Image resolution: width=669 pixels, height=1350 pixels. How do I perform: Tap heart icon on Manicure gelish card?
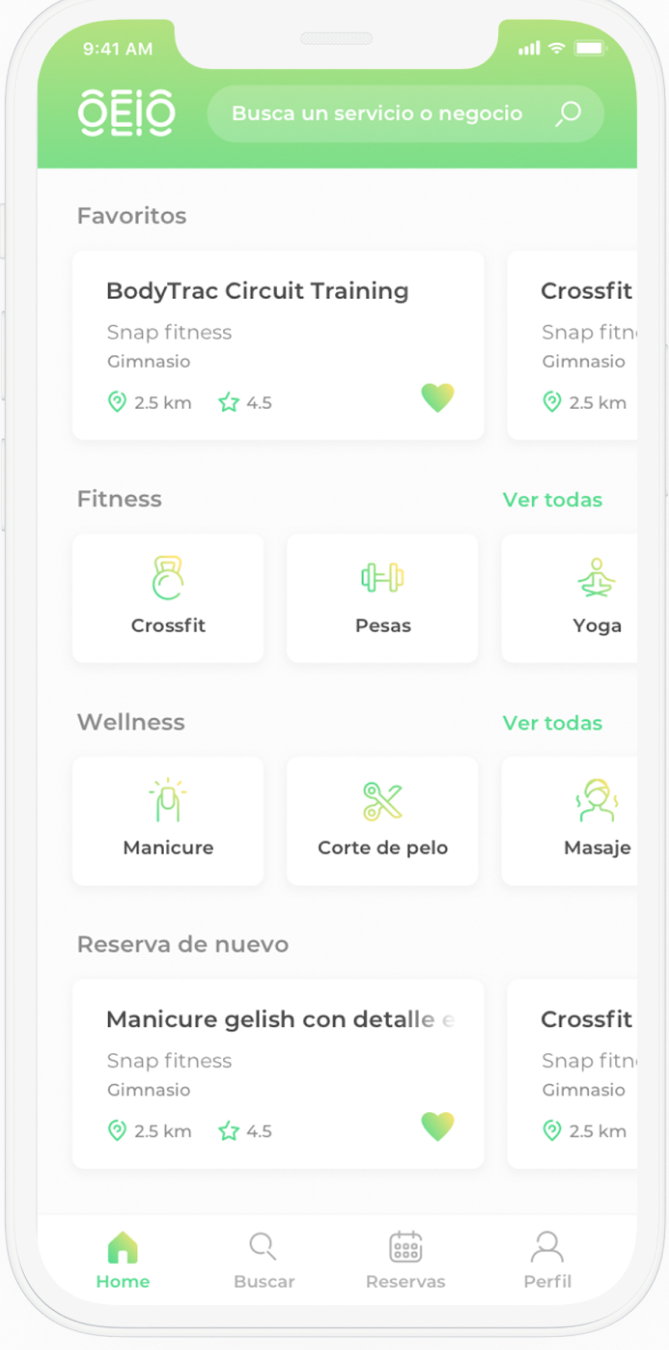437,1127
